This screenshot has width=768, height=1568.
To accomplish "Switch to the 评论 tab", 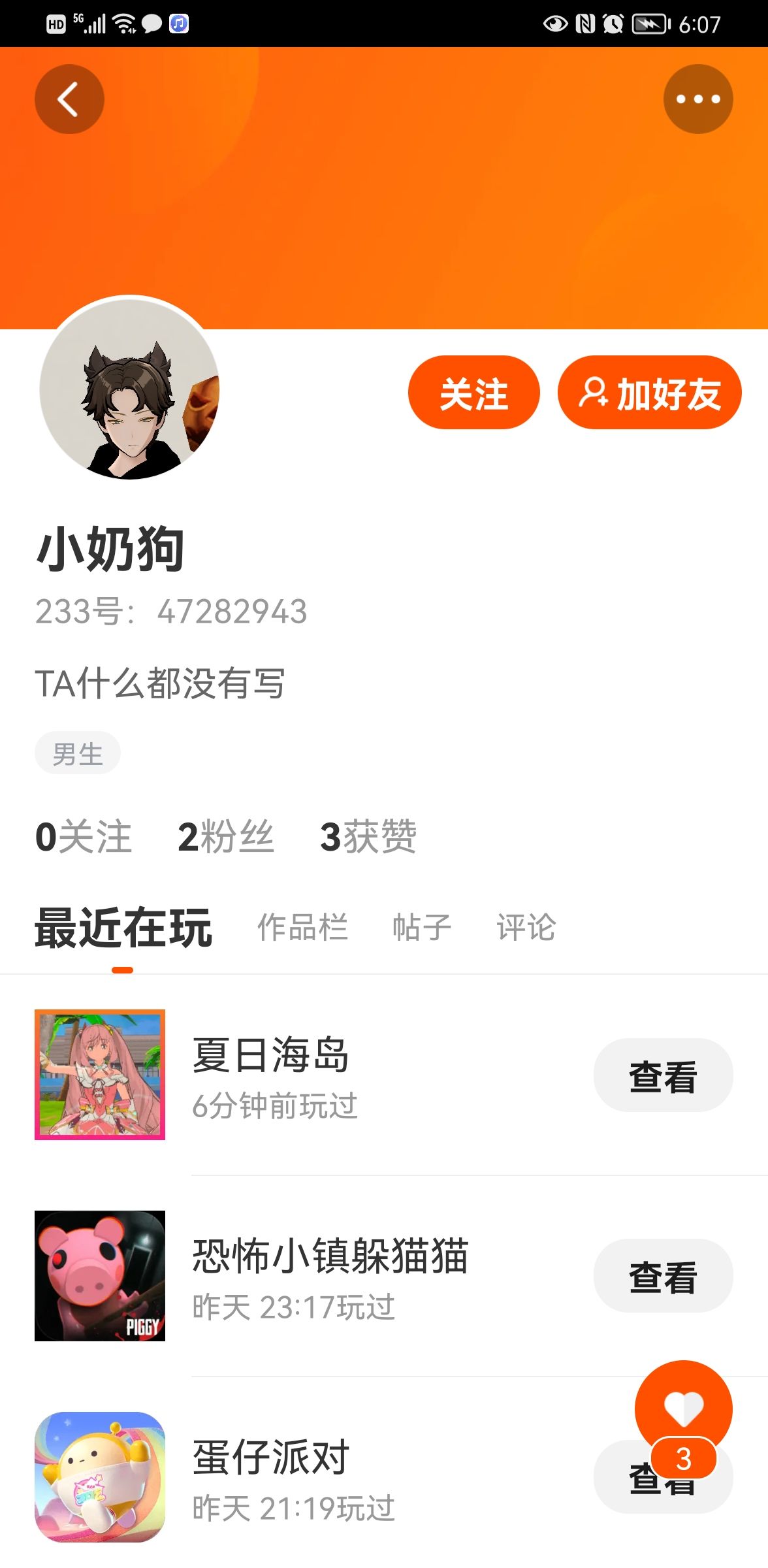I will point(526,927).
